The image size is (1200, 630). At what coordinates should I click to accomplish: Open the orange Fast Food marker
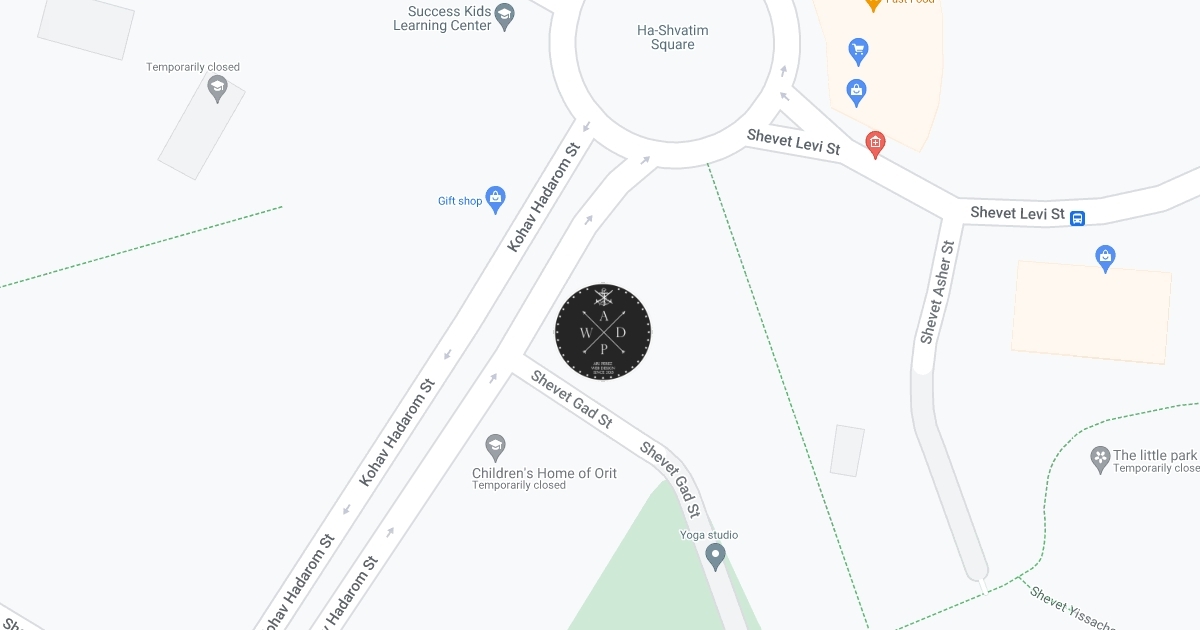click(873, 3)
